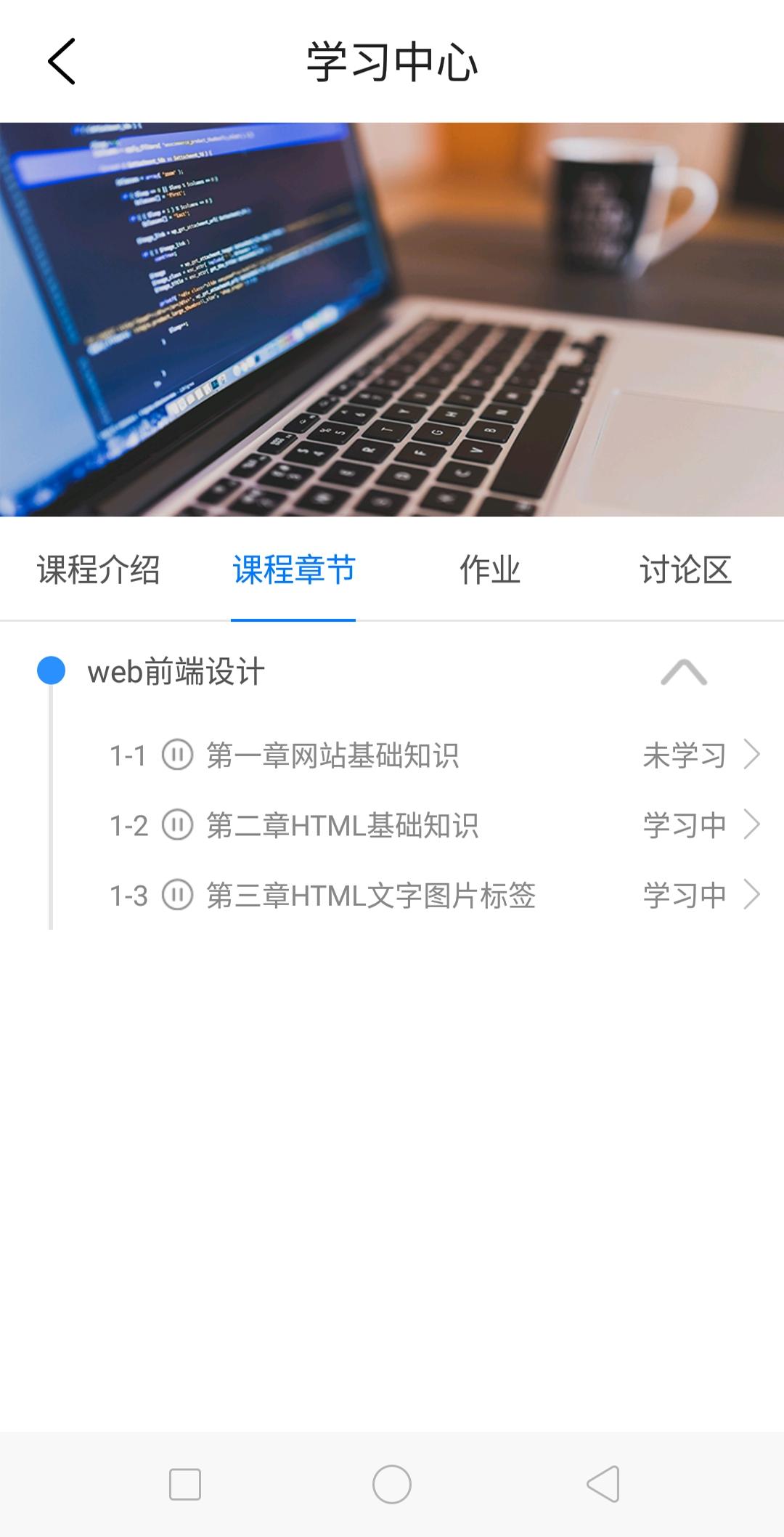Tap the system home button

coord(392,1484)
